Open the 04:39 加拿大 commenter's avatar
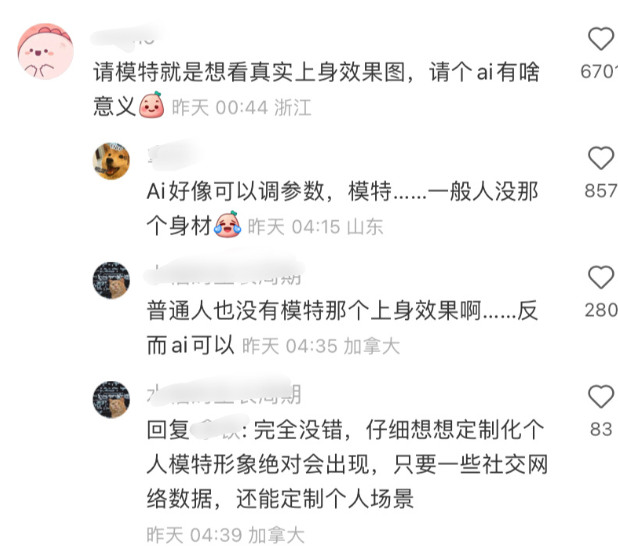This screenshot has height=547, width=618. tap(112, 398)
